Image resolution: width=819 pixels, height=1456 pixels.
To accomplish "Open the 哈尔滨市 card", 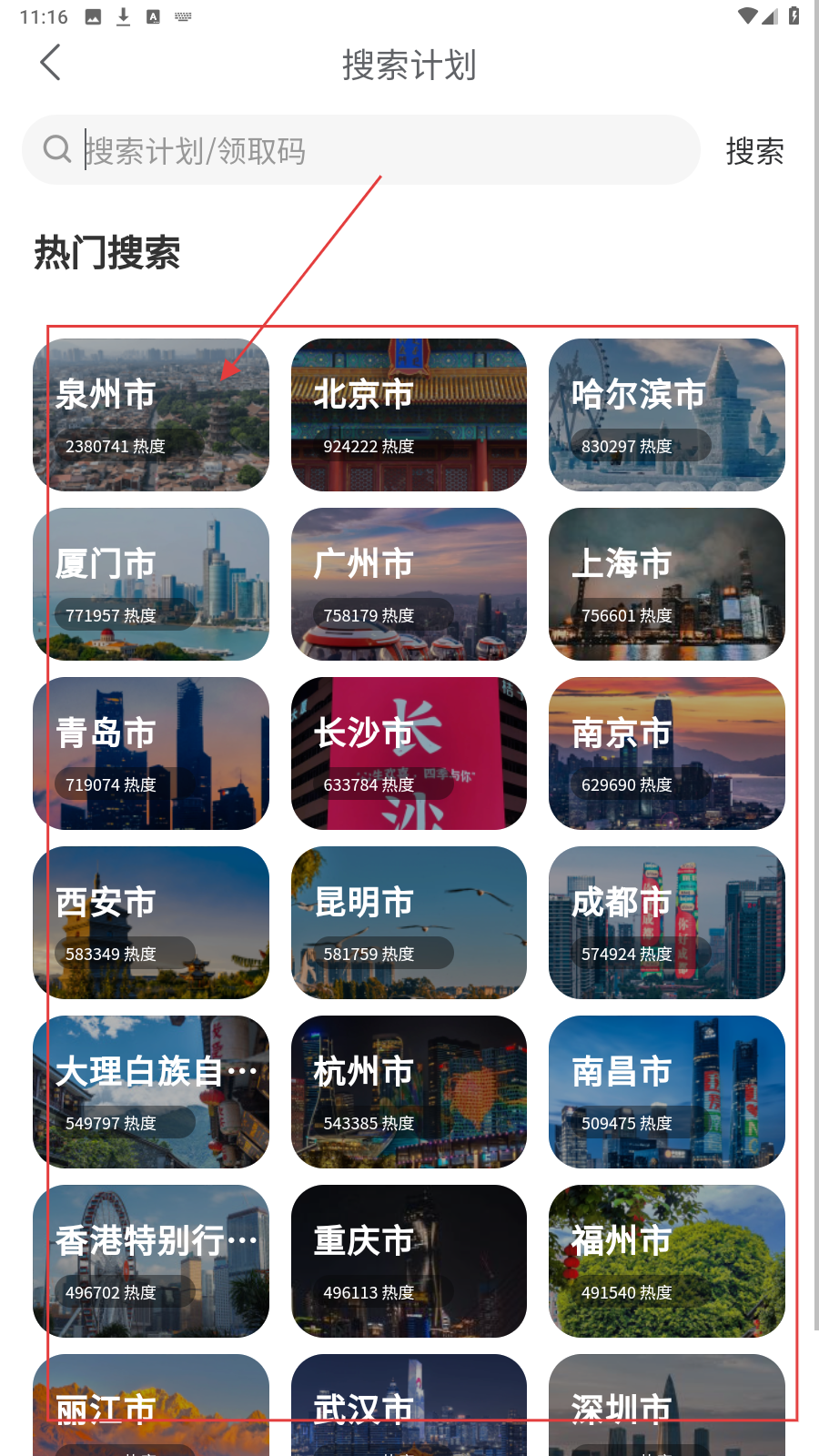I will point(666,415).
